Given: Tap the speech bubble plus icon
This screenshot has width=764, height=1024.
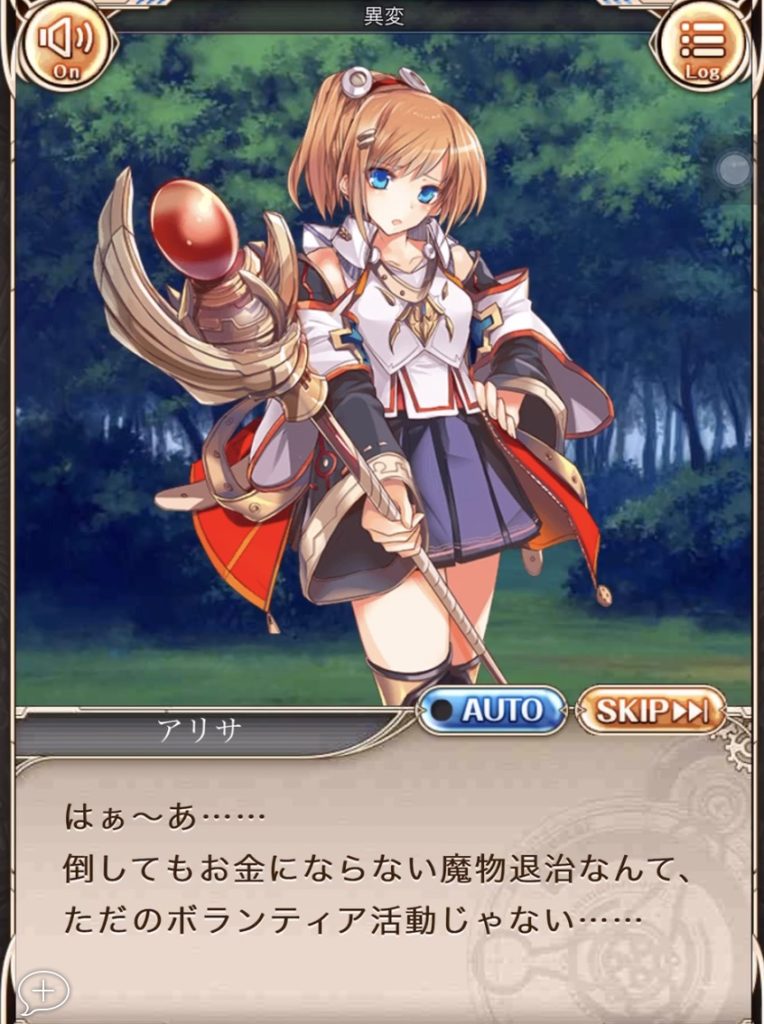Looking at the screenshot, I should tap(43, 993).
